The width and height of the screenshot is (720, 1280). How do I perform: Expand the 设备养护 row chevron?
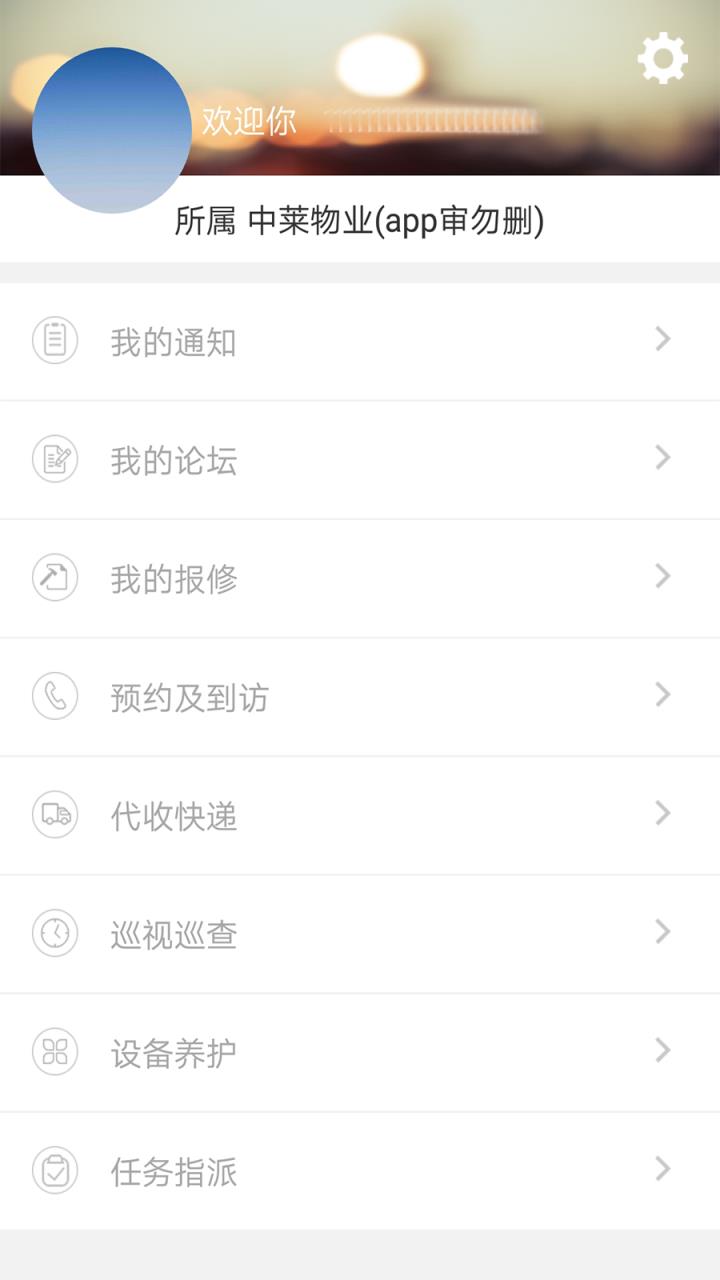point(663,1051)
